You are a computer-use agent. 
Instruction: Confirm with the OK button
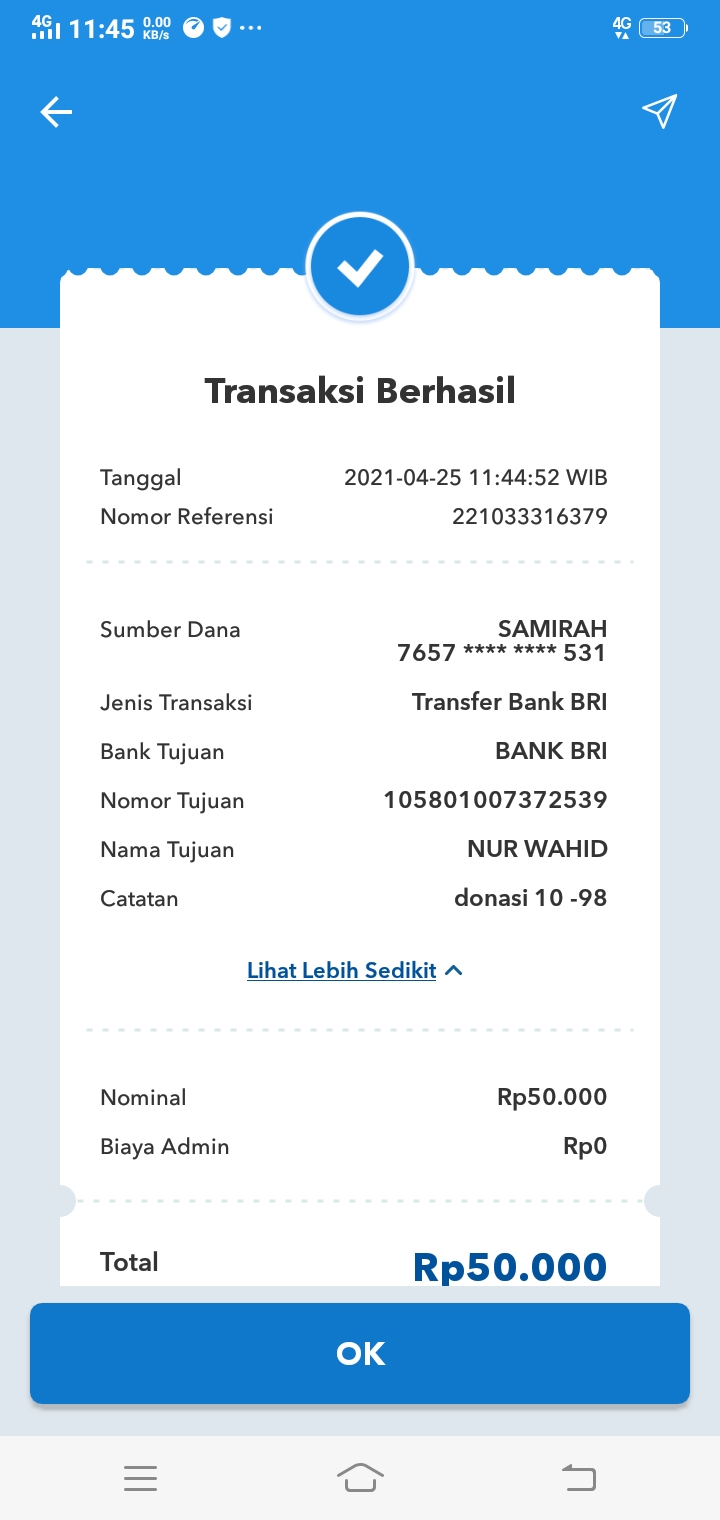point(360,1353)
